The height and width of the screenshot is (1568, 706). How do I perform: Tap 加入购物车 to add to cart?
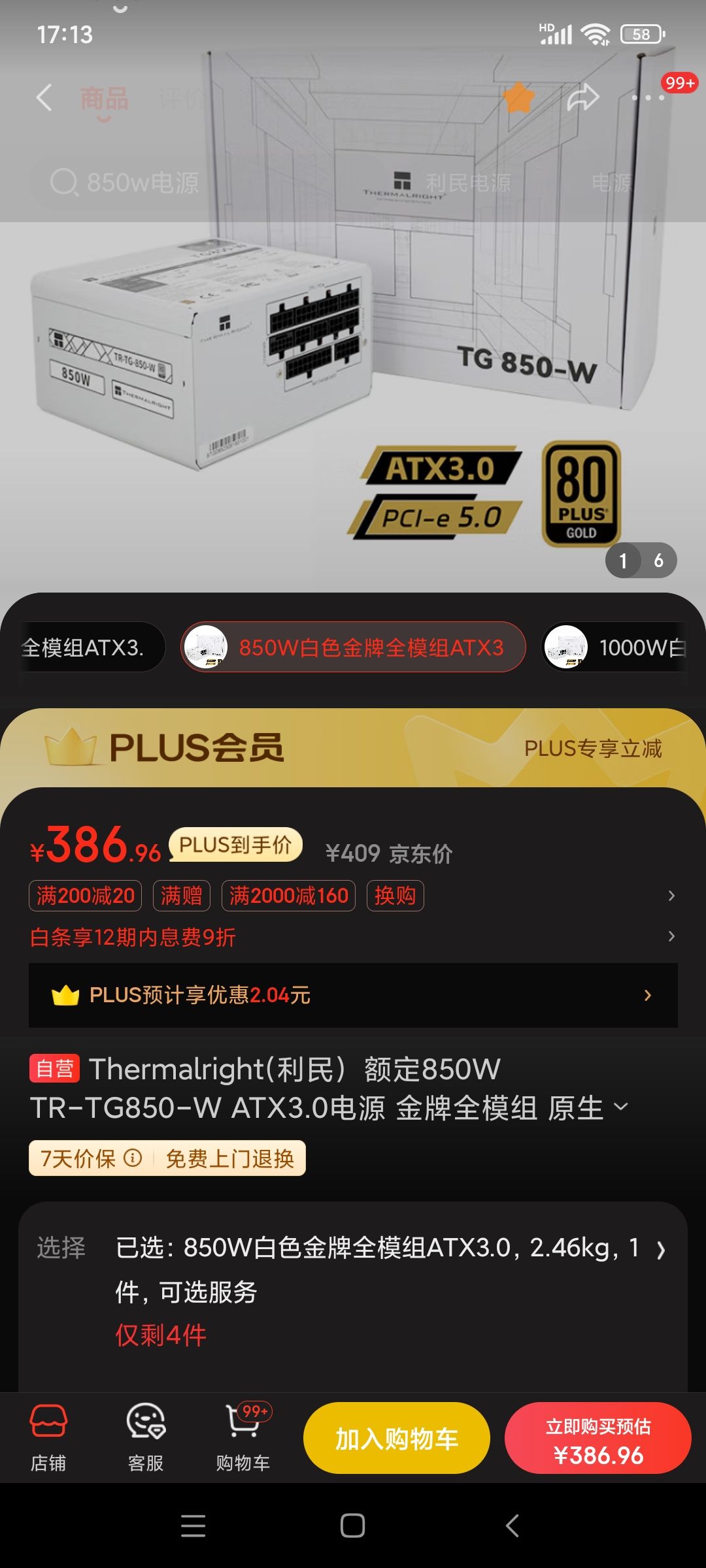(x=395, y=1438)
